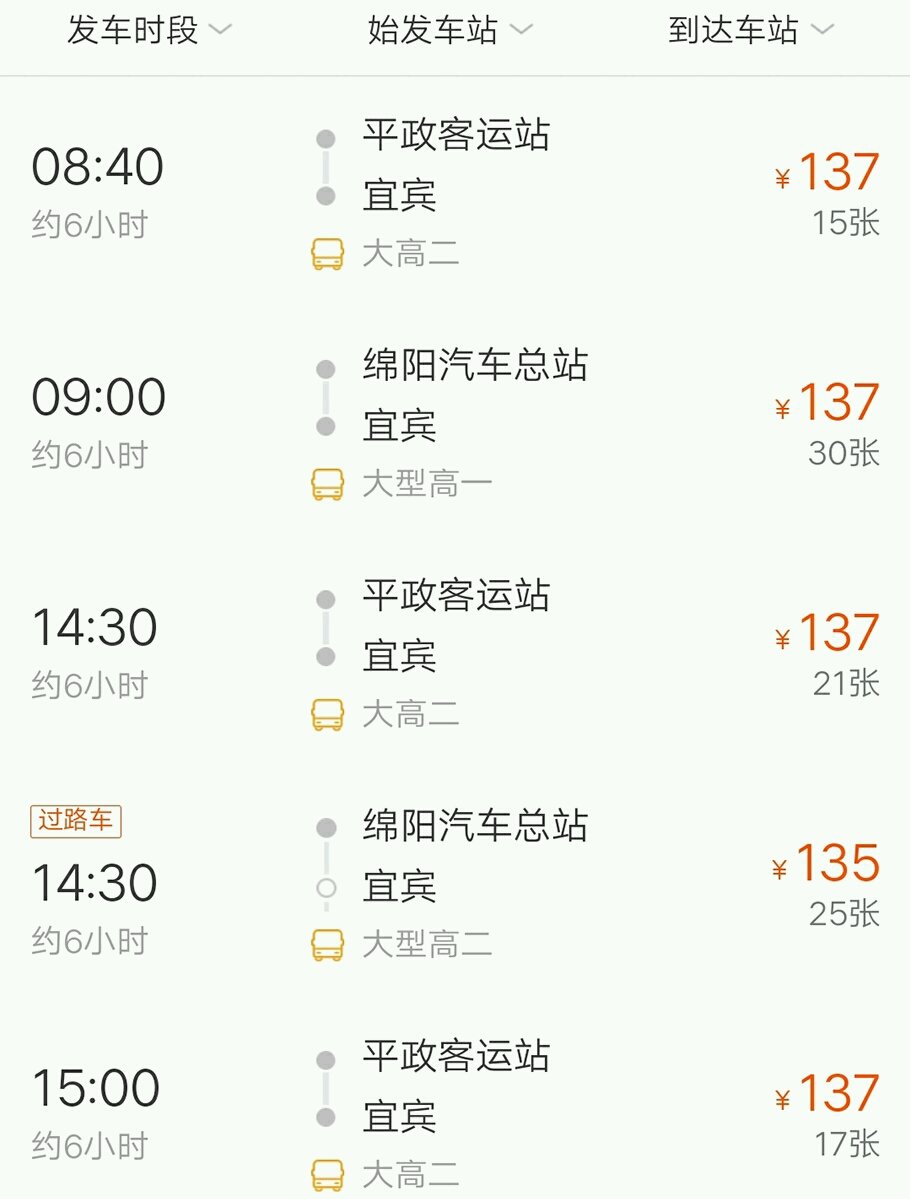This screenshot has height=1199, width=910.
Task: Choose the 09:00 bus from 绵阳汽车总站
Action: pyautogui.click(x=455, y=424)
